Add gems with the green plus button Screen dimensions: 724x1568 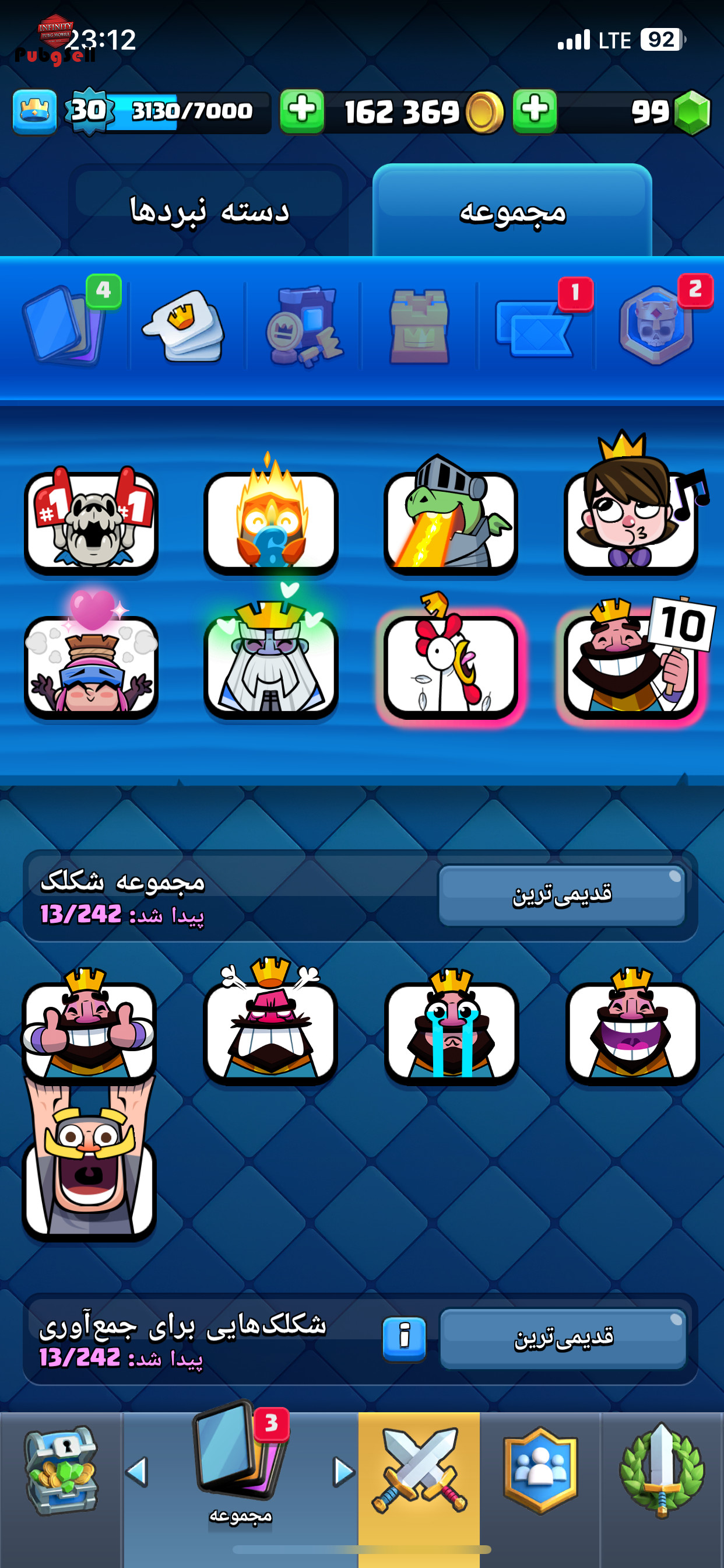(x=535, y=111)
